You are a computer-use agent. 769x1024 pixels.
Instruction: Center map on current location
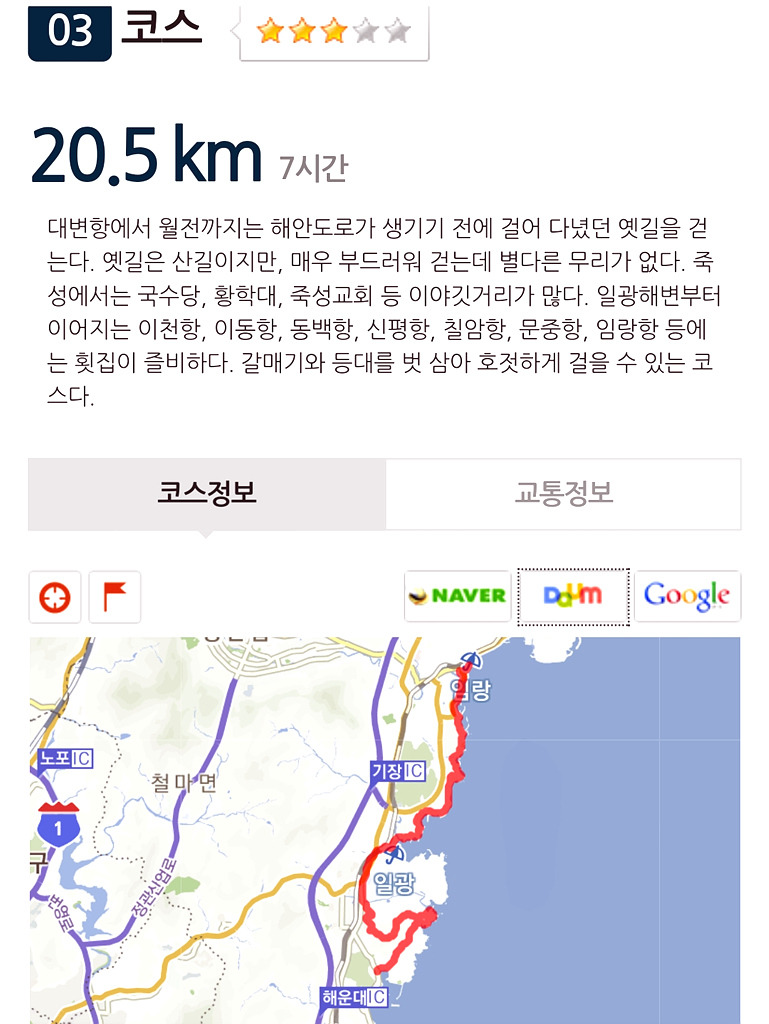pyautogui.click(x=55, y=597)
